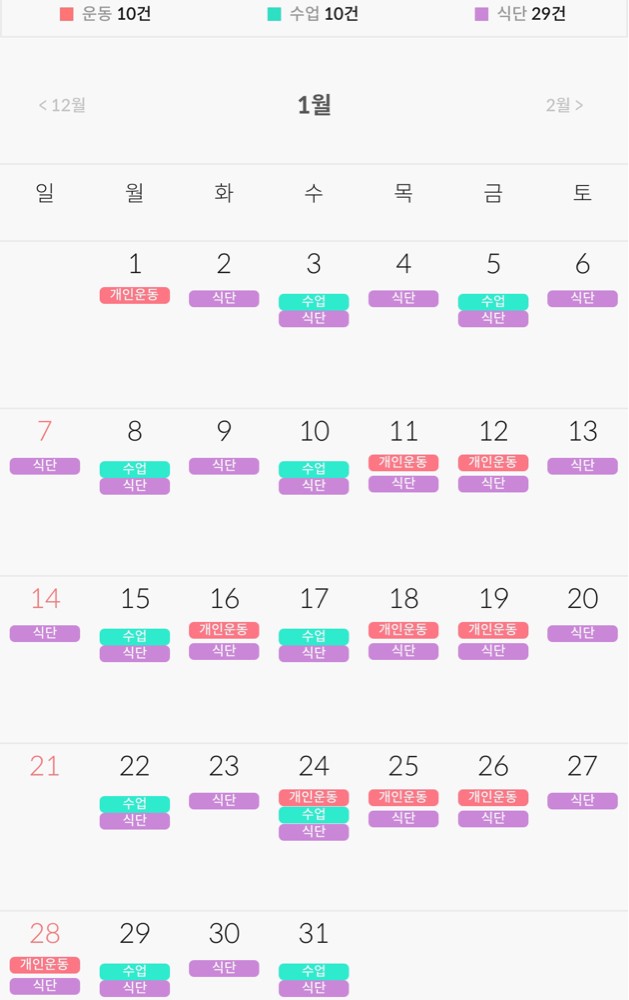Open the 식단 entry on January 2
Viewport: 629px width, 1000px height.
point(224,298)
